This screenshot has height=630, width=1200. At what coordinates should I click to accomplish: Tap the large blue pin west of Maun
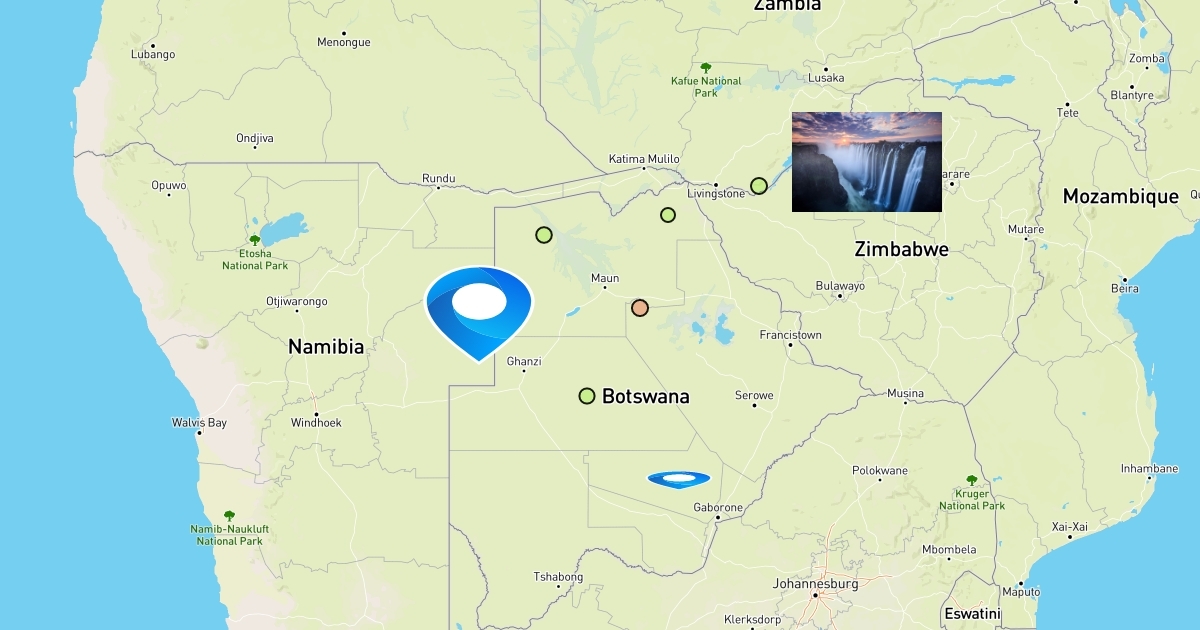coord(479,303)
